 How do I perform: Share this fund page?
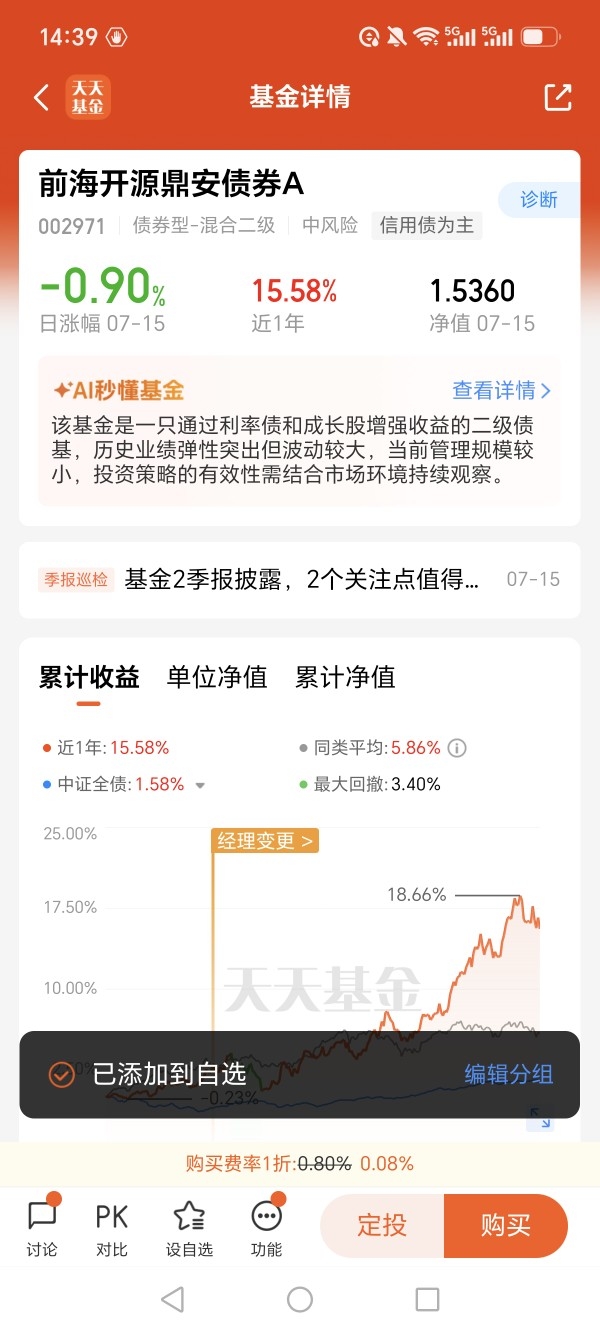[x=557, y=97]
